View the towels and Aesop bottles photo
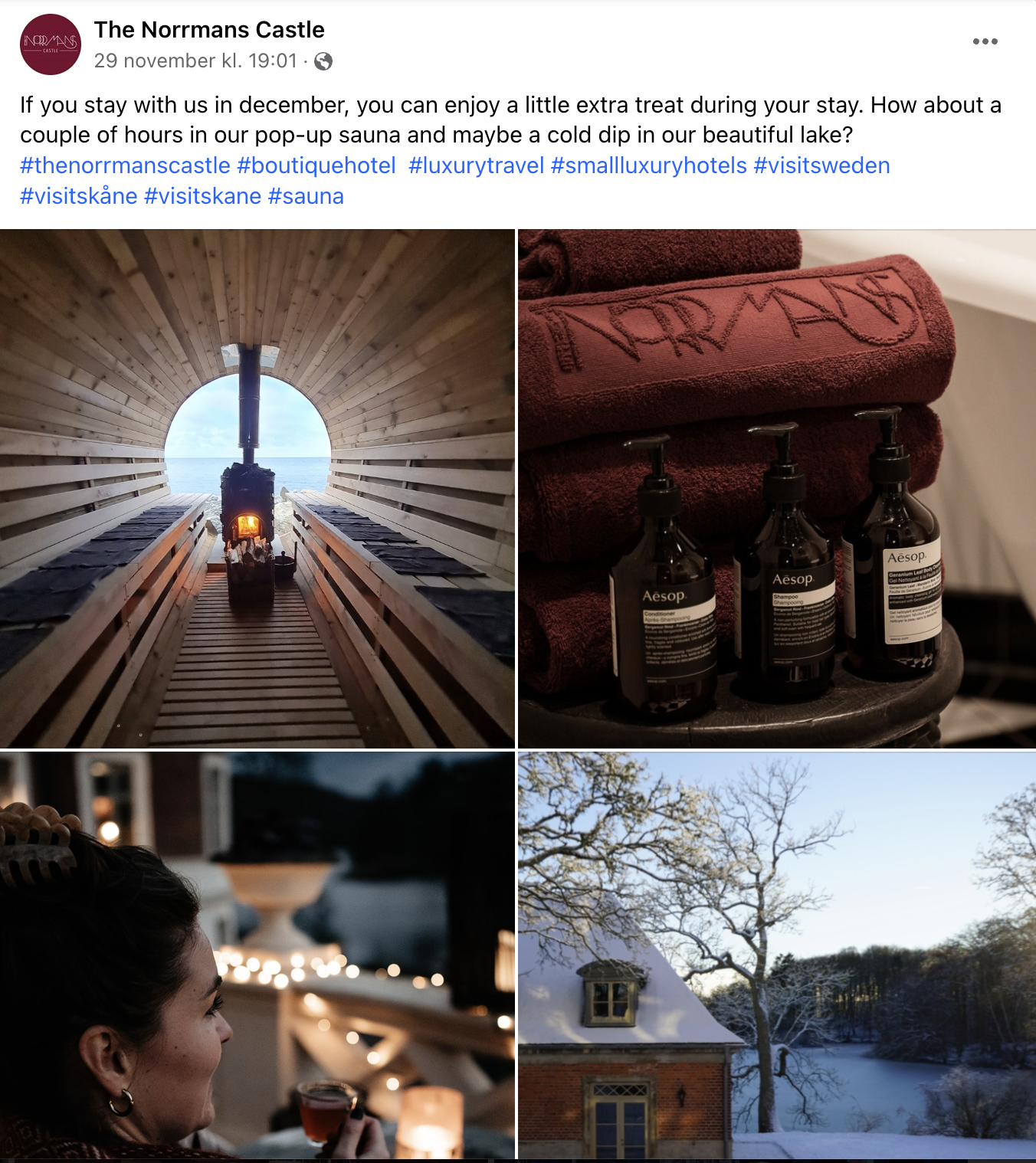This screenshot has height=1163, width=1036. 777,489
